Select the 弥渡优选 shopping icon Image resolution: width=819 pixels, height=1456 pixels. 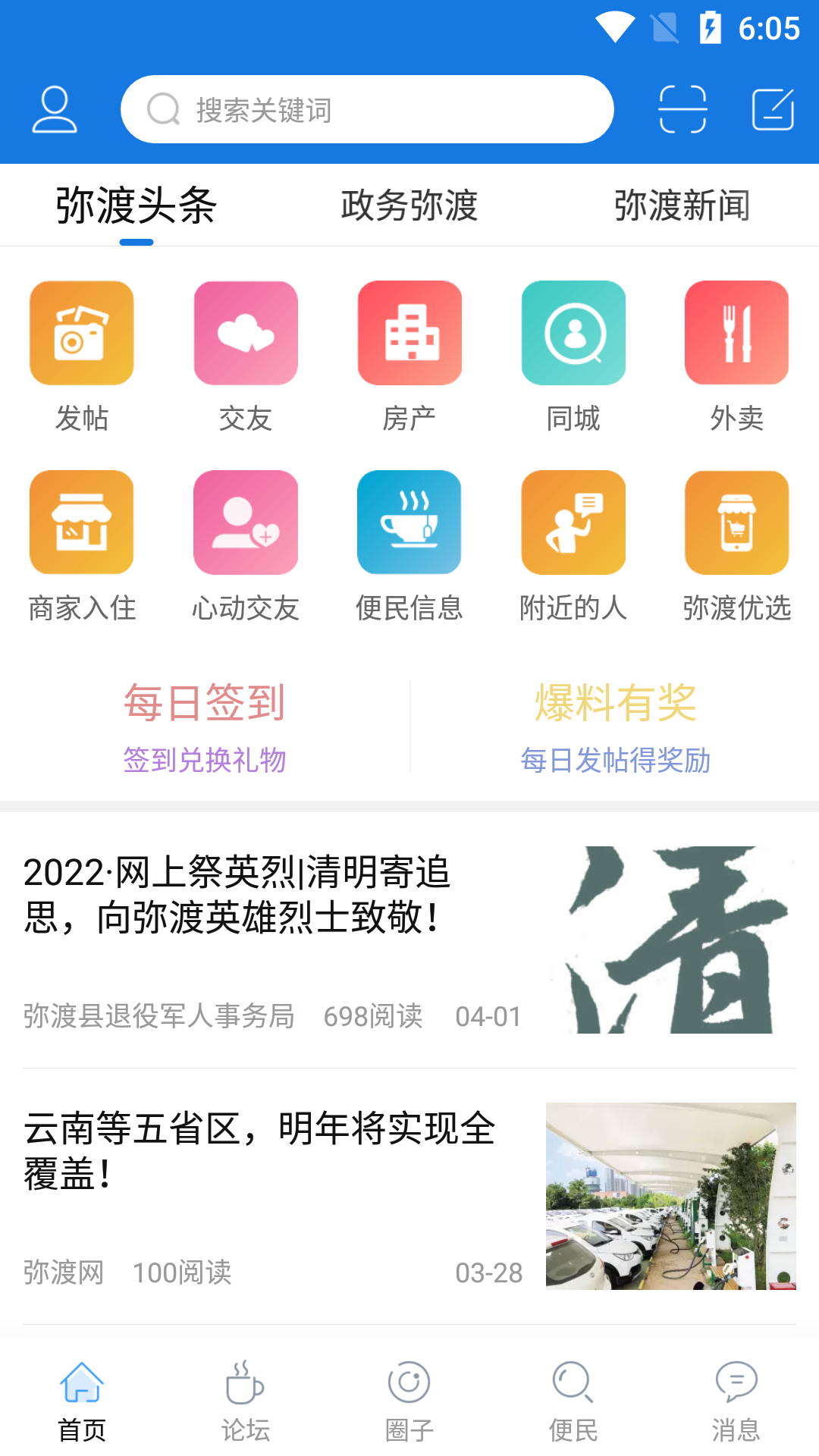[x=737, y=522]
